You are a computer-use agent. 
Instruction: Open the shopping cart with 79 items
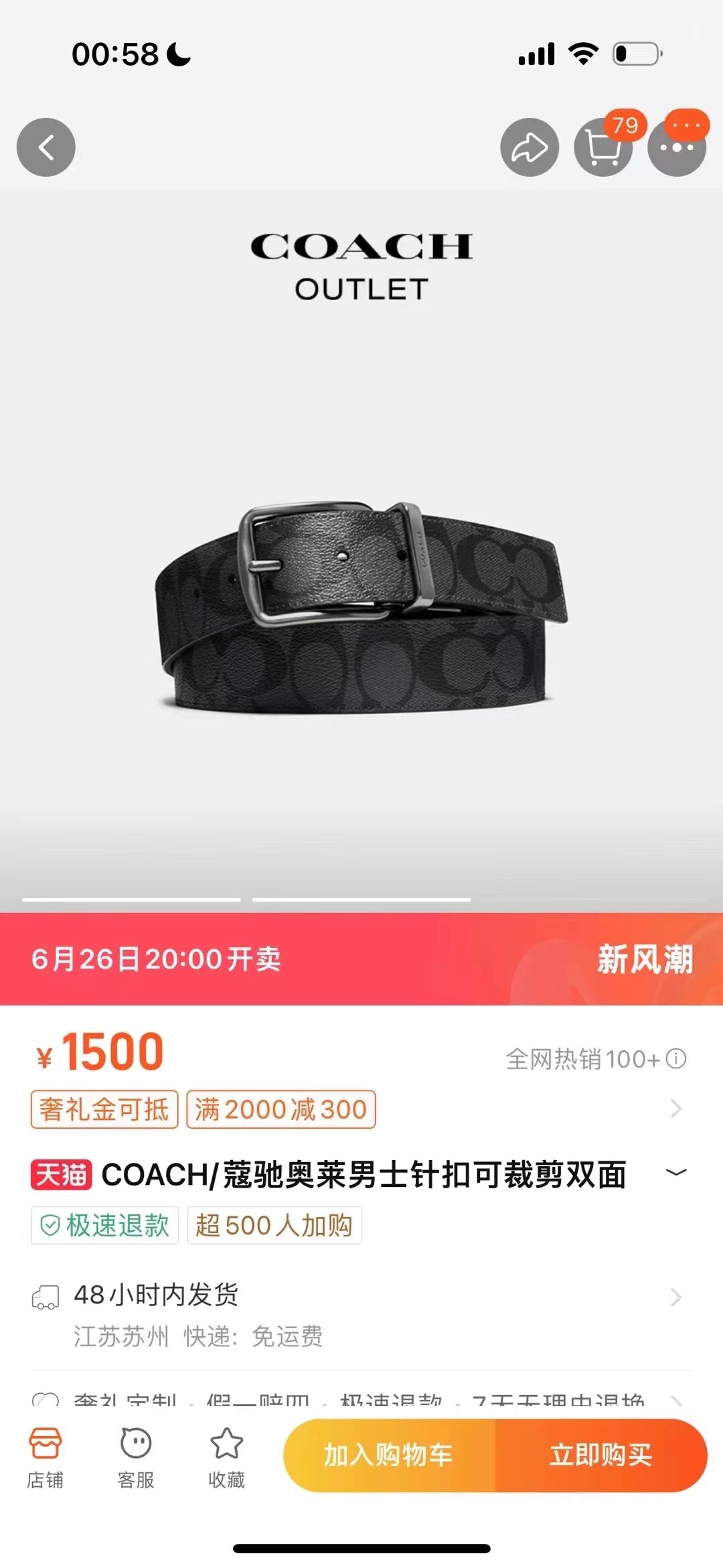(x=603, y=147)
